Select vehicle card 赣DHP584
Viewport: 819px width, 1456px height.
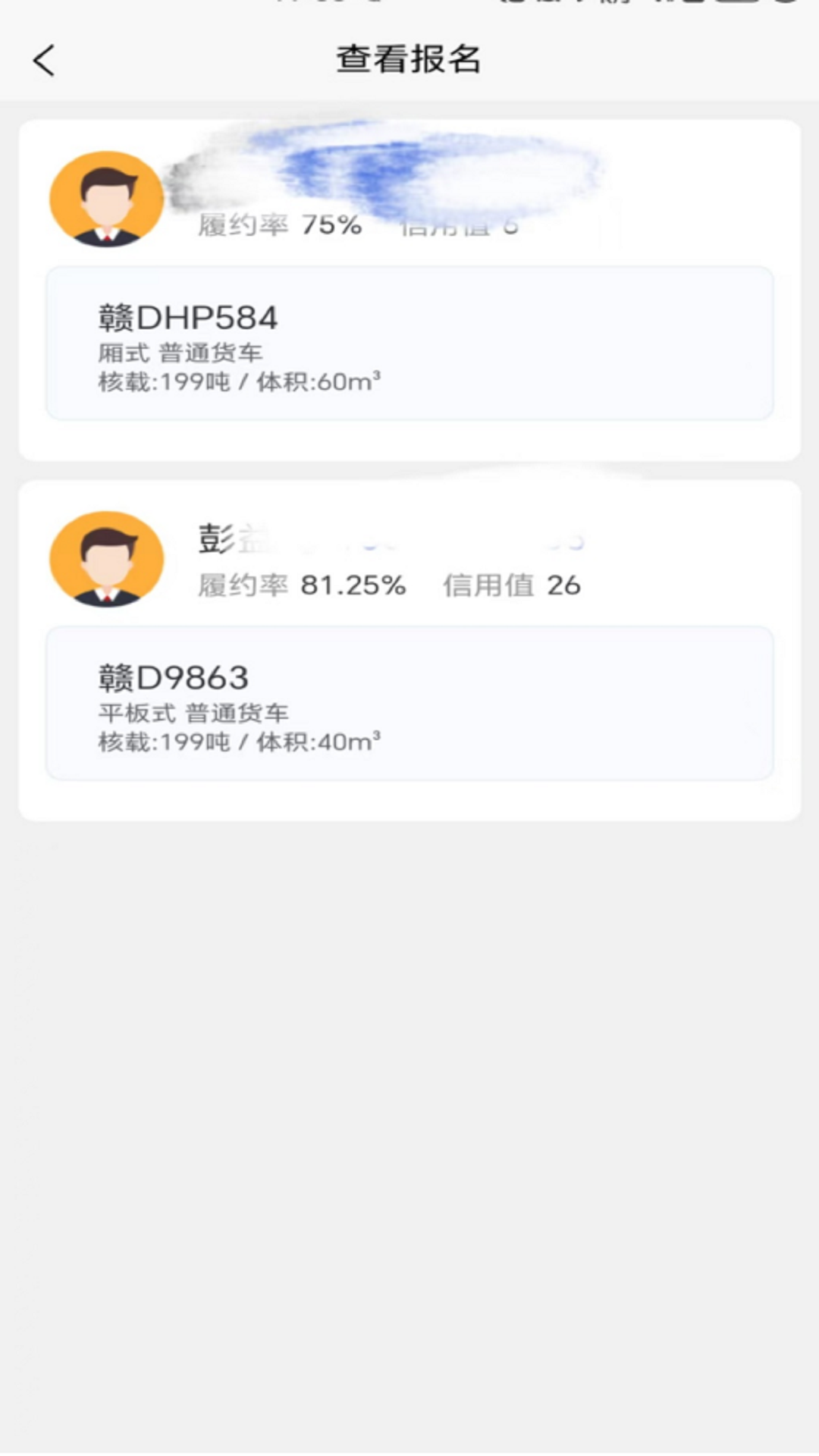pos(409,341)
